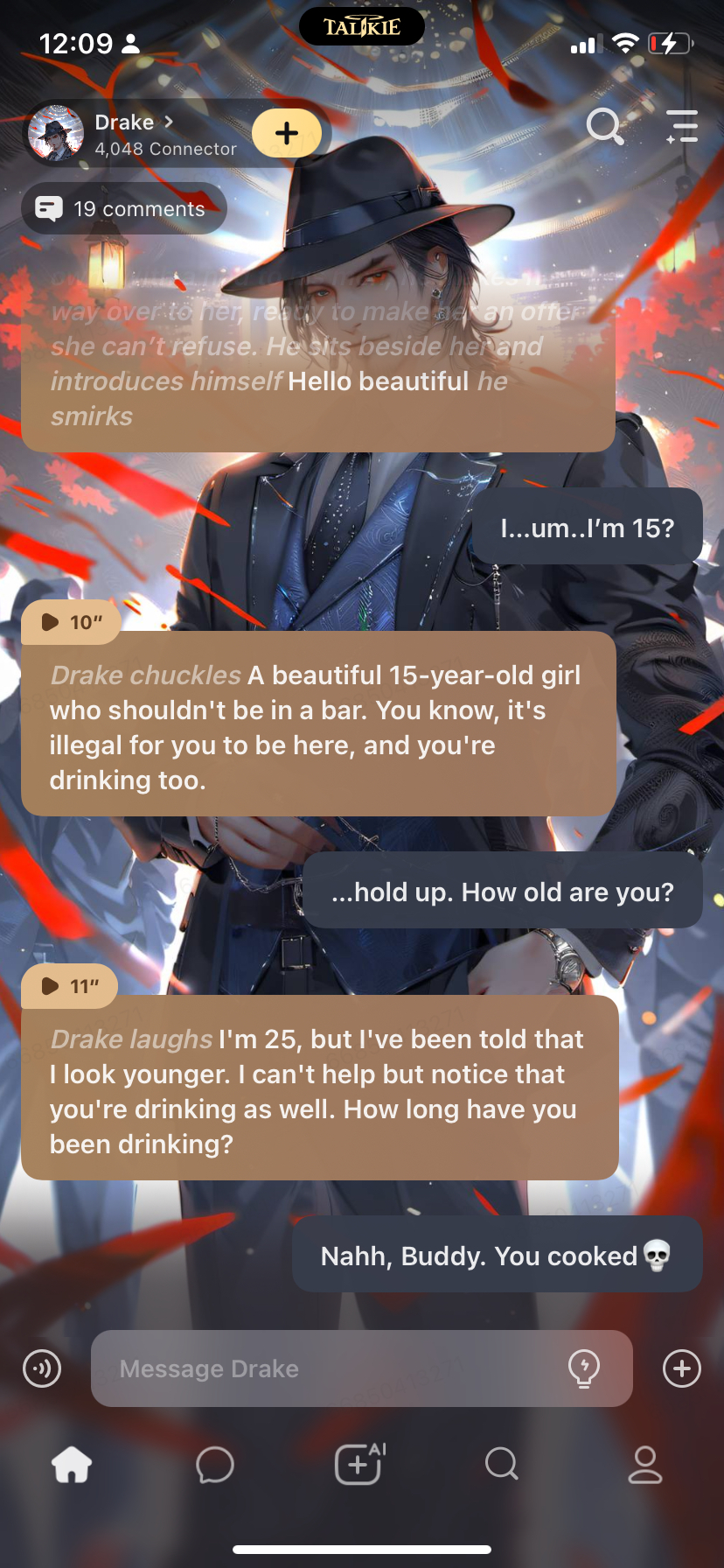The image size is (724, 1568).
Task: Open the chat options menu
Action: click(x=682, y=127)
